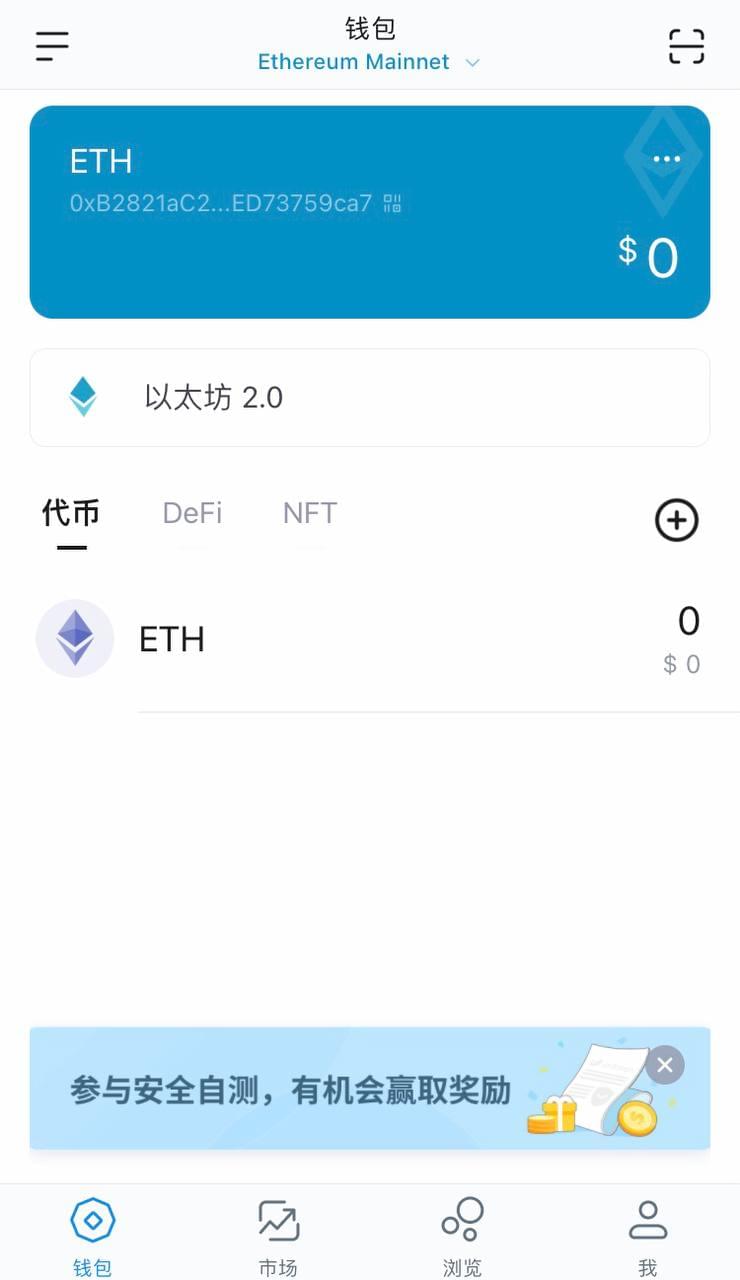740x1280 pixels.
Task: Show the wallet address QR code
Action: 392,204
